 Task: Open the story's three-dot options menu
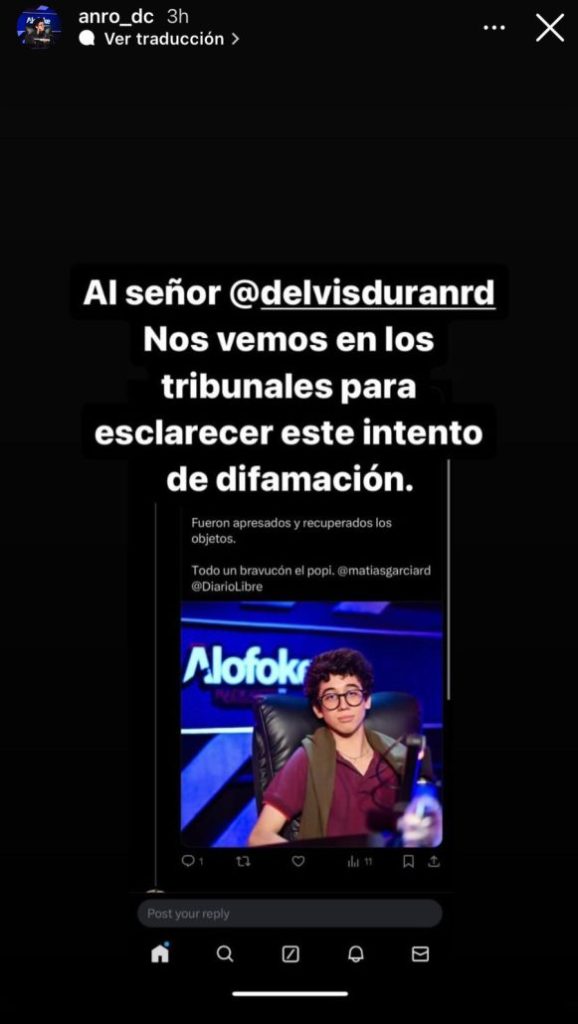point(494,29)
